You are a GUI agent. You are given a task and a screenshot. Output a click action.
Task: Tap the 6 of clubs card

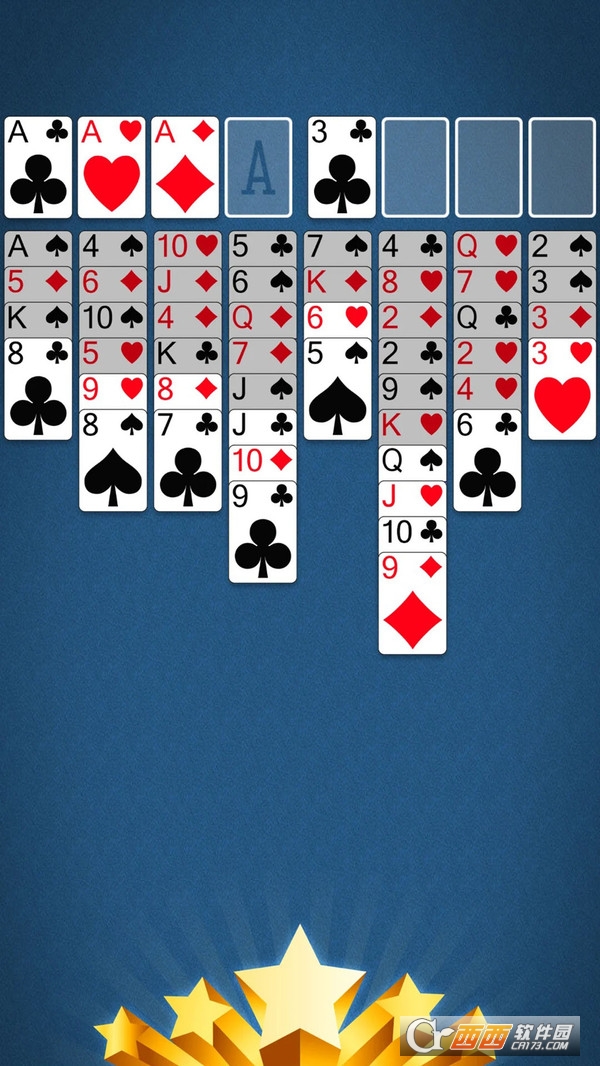pyautogui.click(x=487, y=462)
